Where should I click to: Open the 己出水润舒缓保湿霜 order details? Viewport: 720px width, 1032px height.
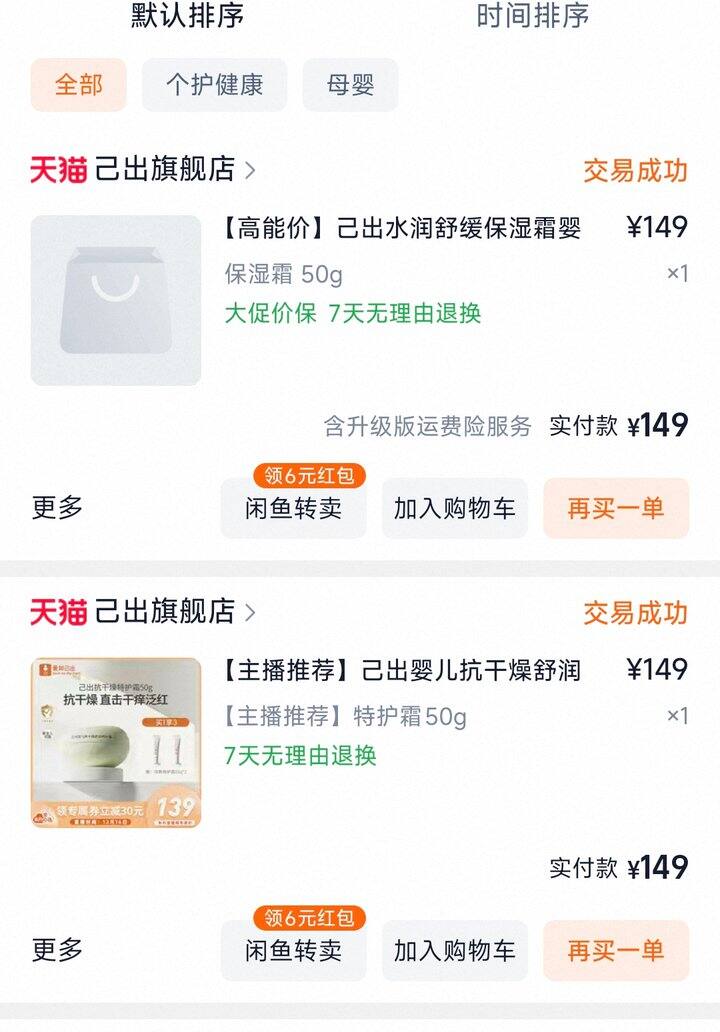pyautogui.click(x=402, y=228)
